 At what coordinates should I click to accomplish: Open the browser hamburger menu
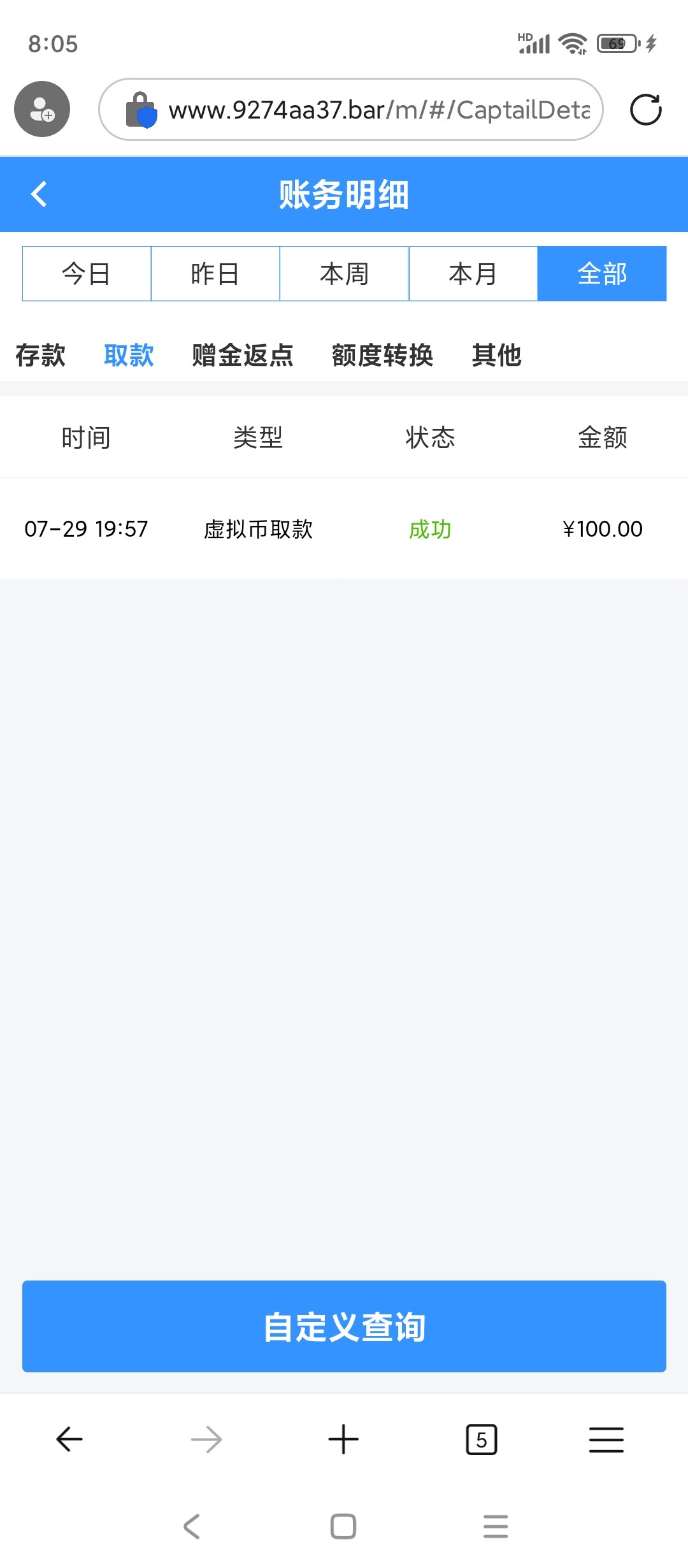(606, 1440)
